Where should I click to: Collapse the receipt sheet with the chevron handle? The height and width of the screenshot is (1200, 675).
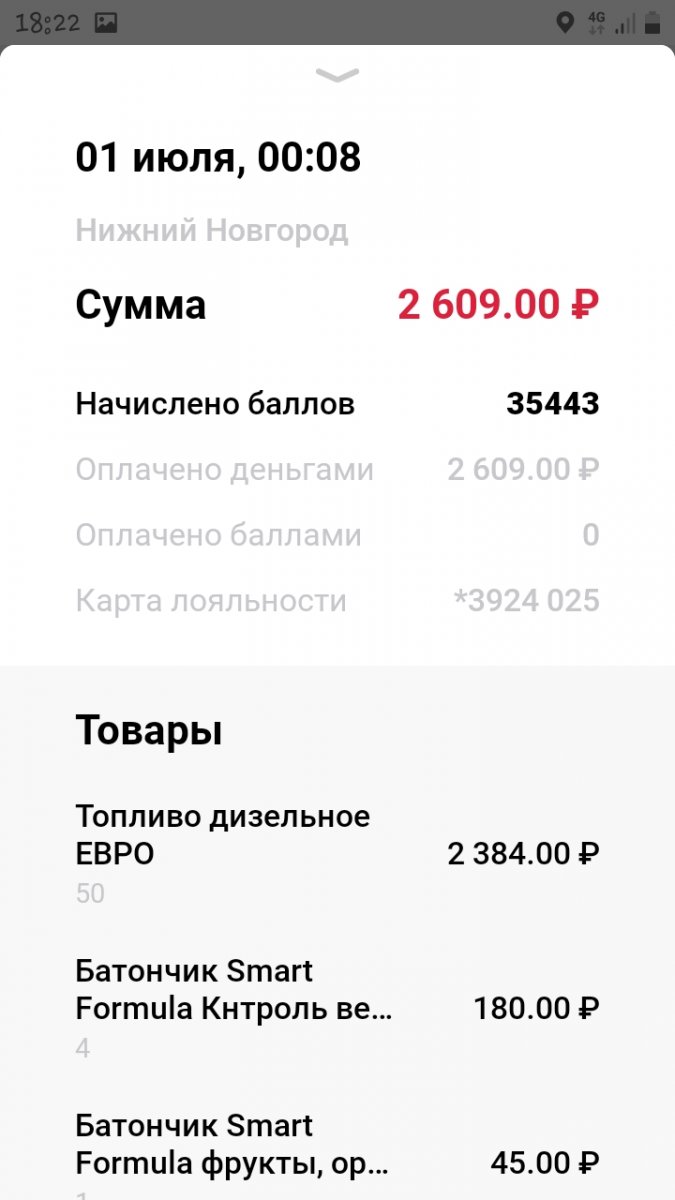tap(337, 75)
